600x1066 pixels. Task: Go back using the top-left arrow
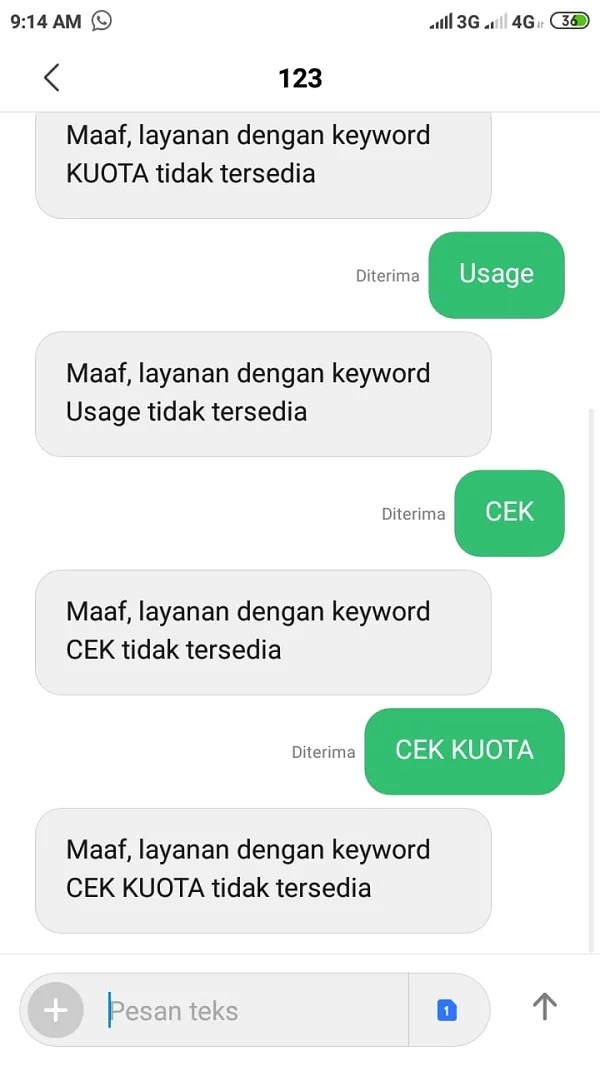52,78
